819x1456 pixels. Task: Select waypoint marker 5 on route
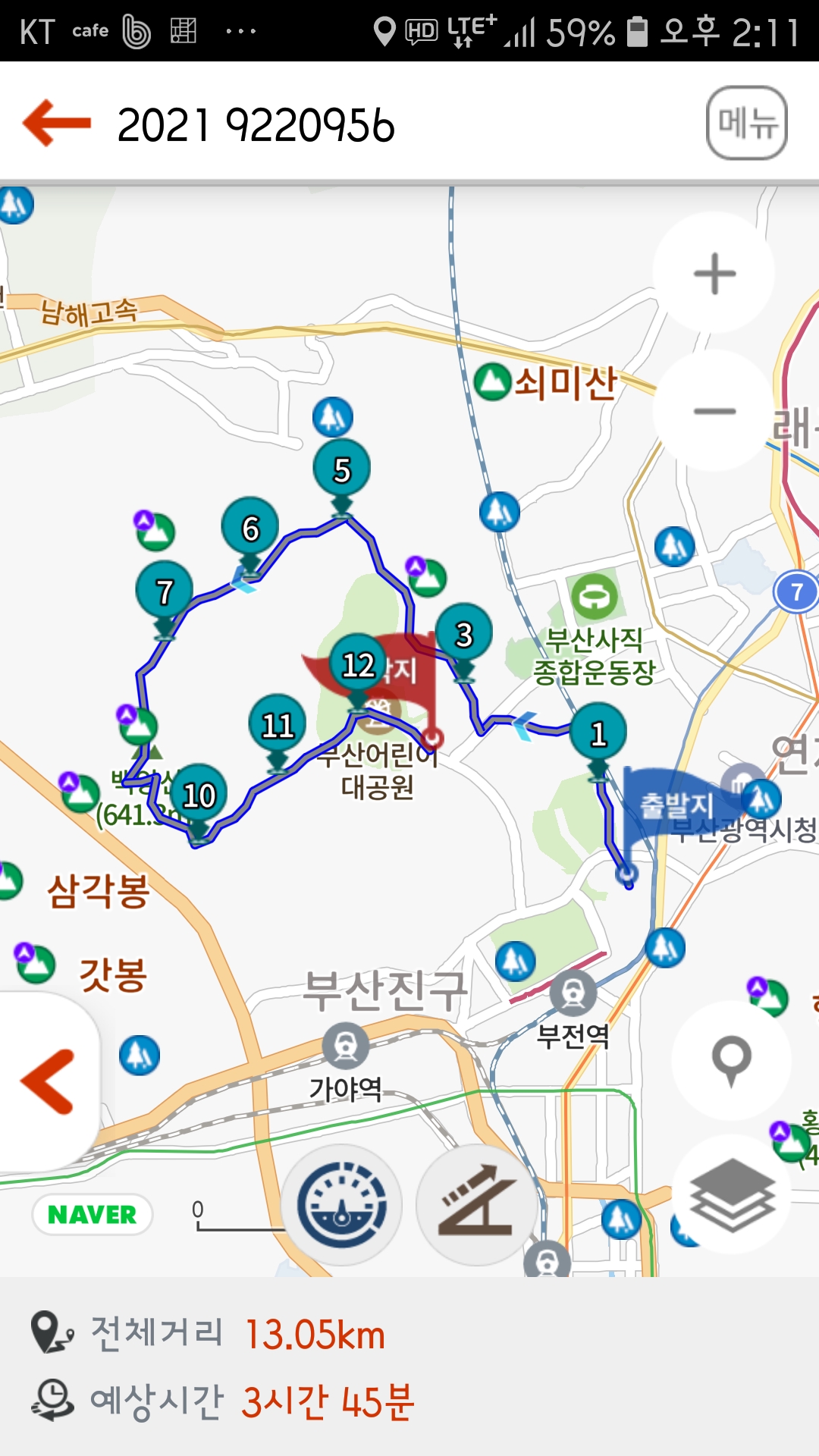click(342, 470)
